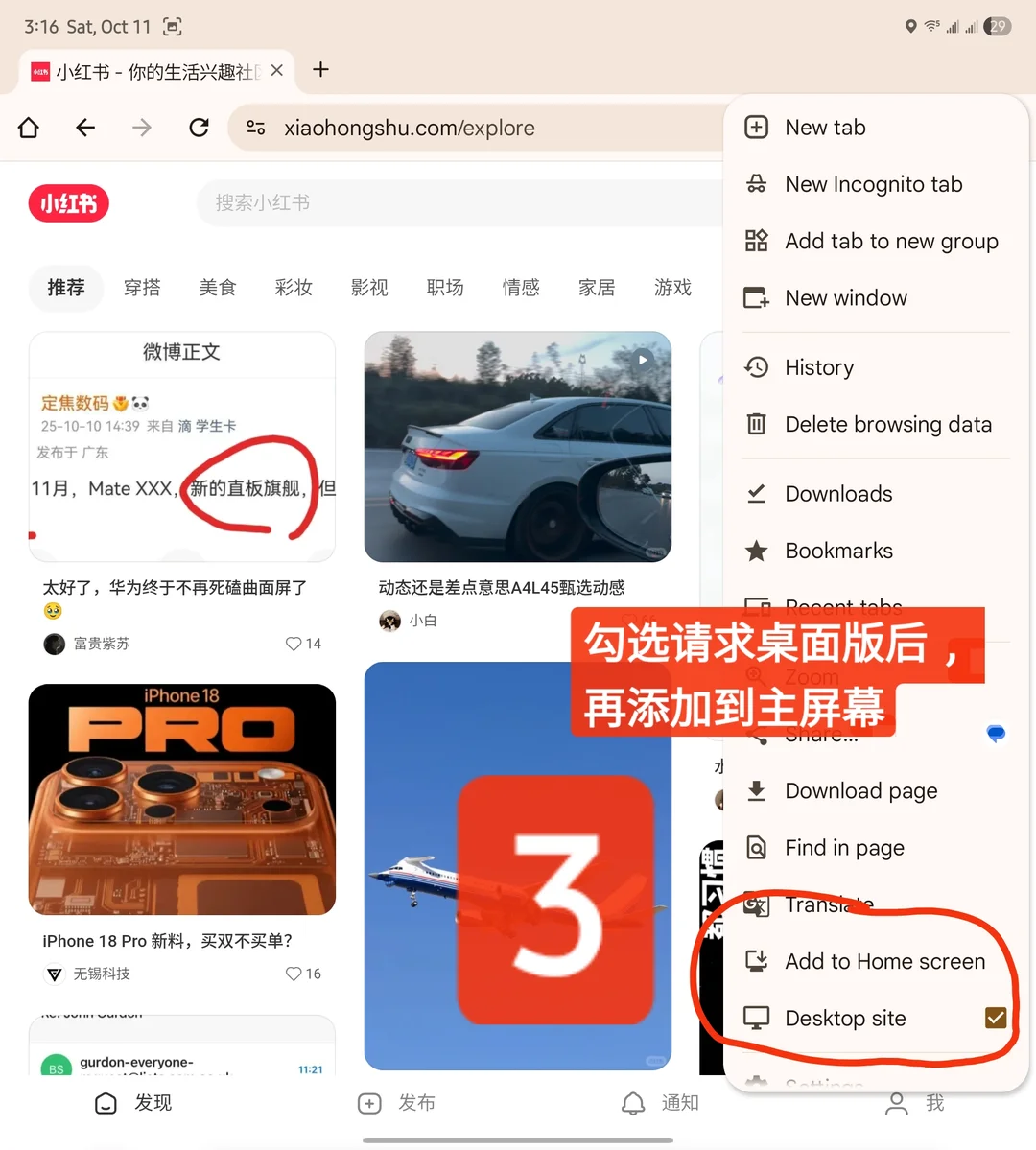Screen dimensions: 1036x1150
Task: Choose Delete browsing data
Action: pyautogui.click(x=887, y=424)
